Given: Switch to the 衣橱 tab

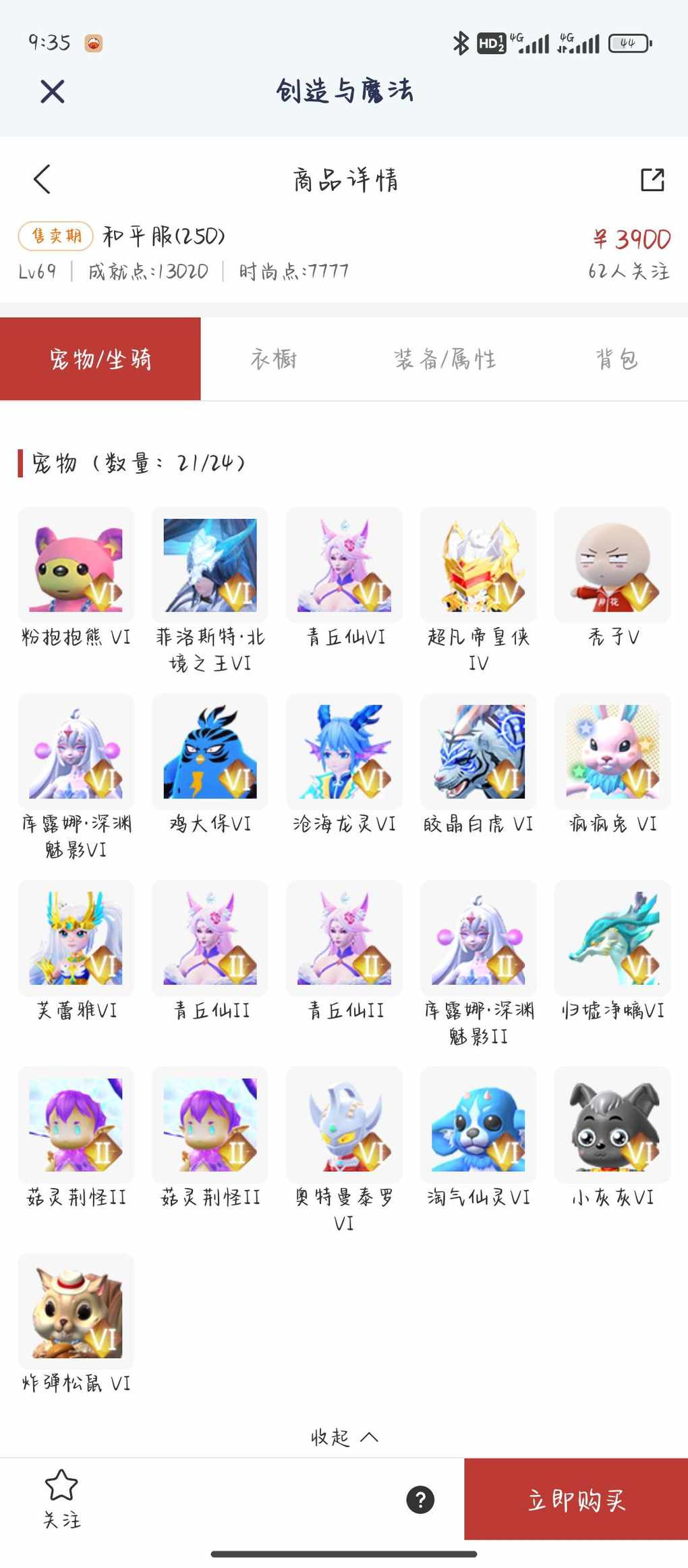Looking at the screenshot, I should coord(274,359).
